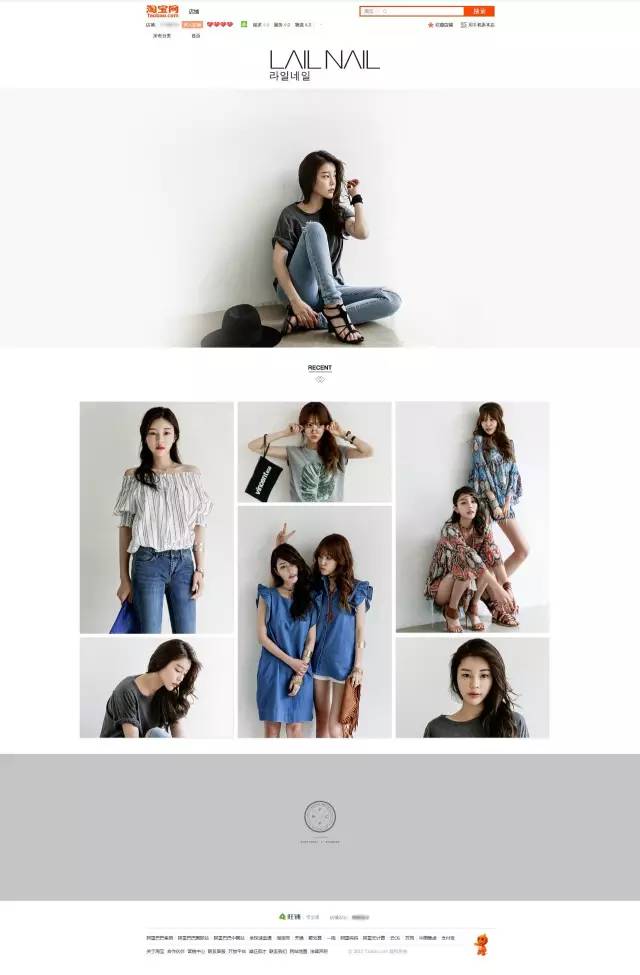
Task: Open the bottom-left grey tee tile
Action: tap(157, 688)
